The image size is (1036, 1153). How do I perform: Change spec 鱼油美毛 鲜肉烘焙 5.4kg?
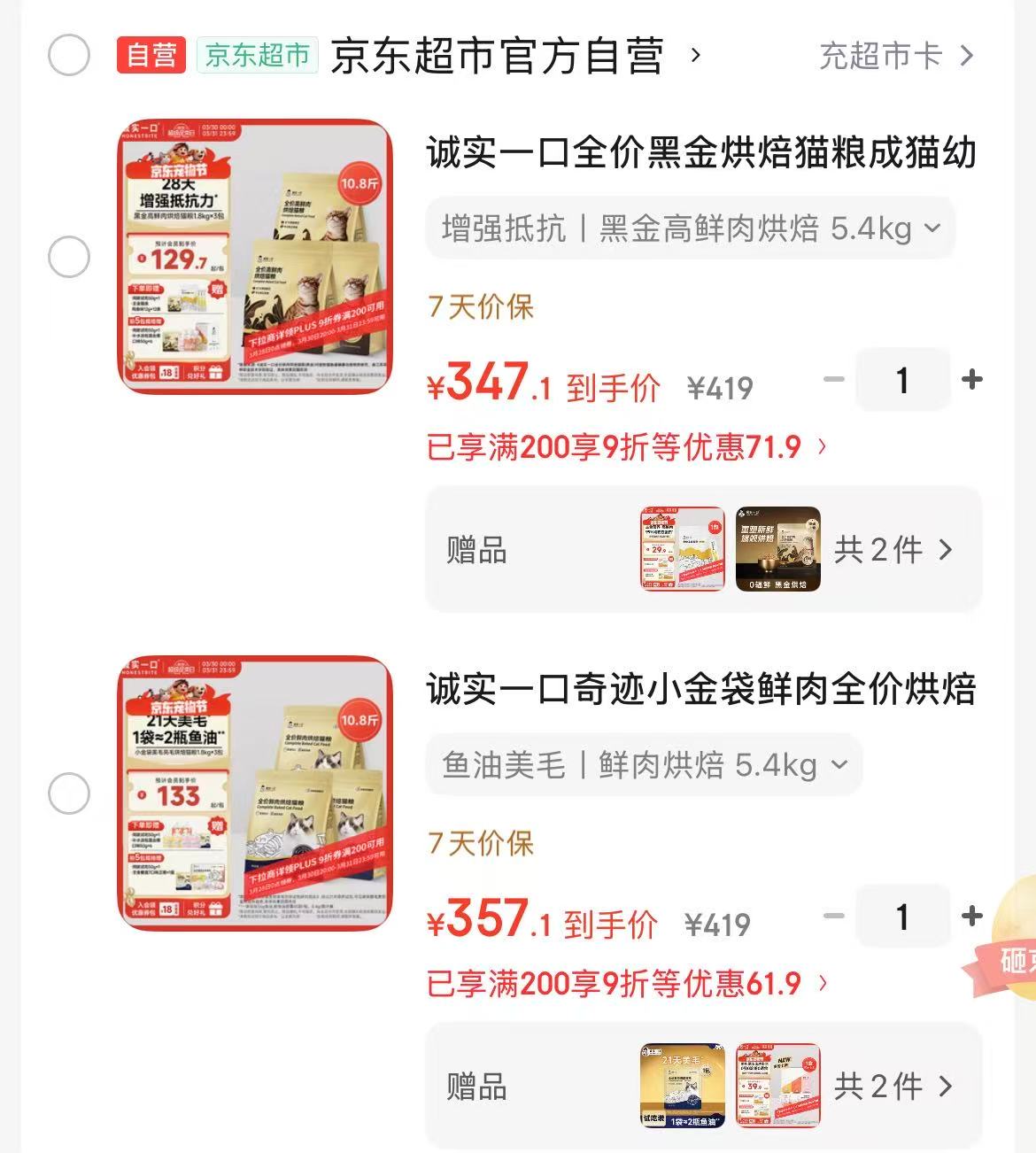click(644, 764)
